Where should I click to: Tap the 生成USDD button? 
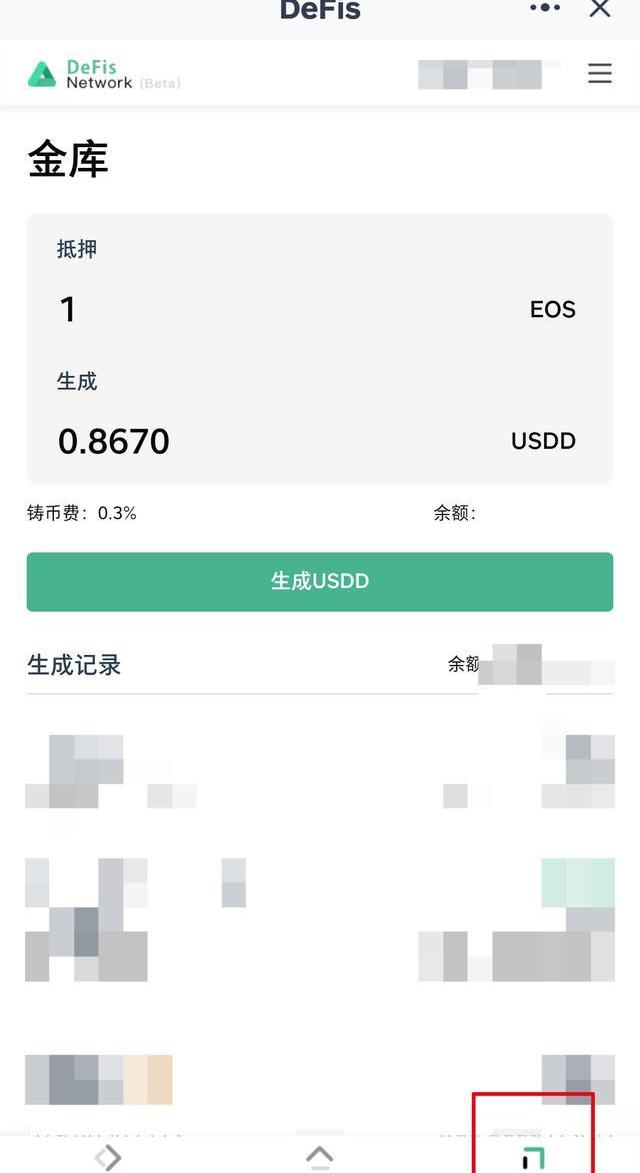[x=320, y=582]
